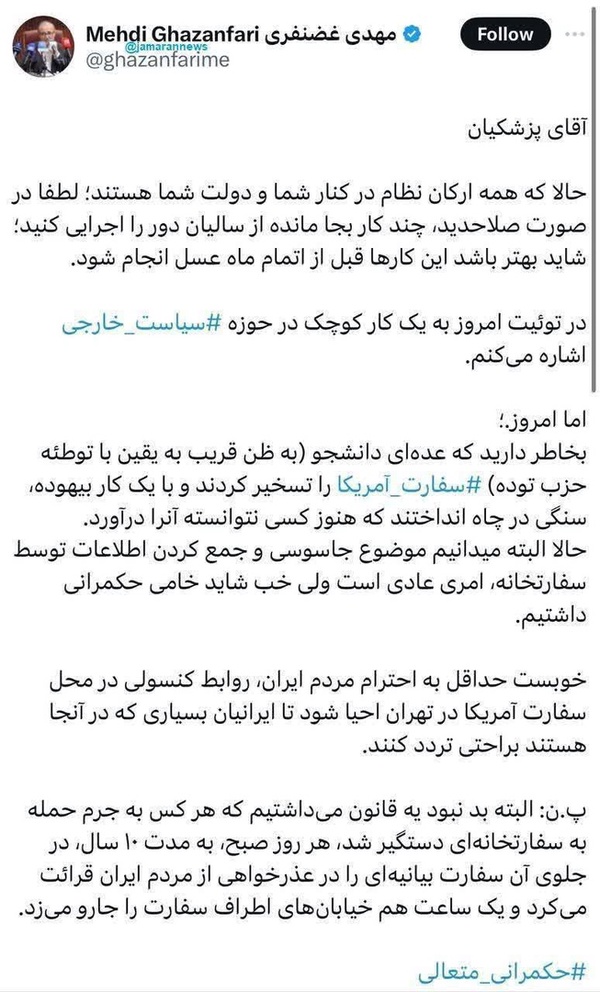The image size is (600, 992).
Task: Open the tweet's three-dot overflow menu
Action: coord(577,34)
